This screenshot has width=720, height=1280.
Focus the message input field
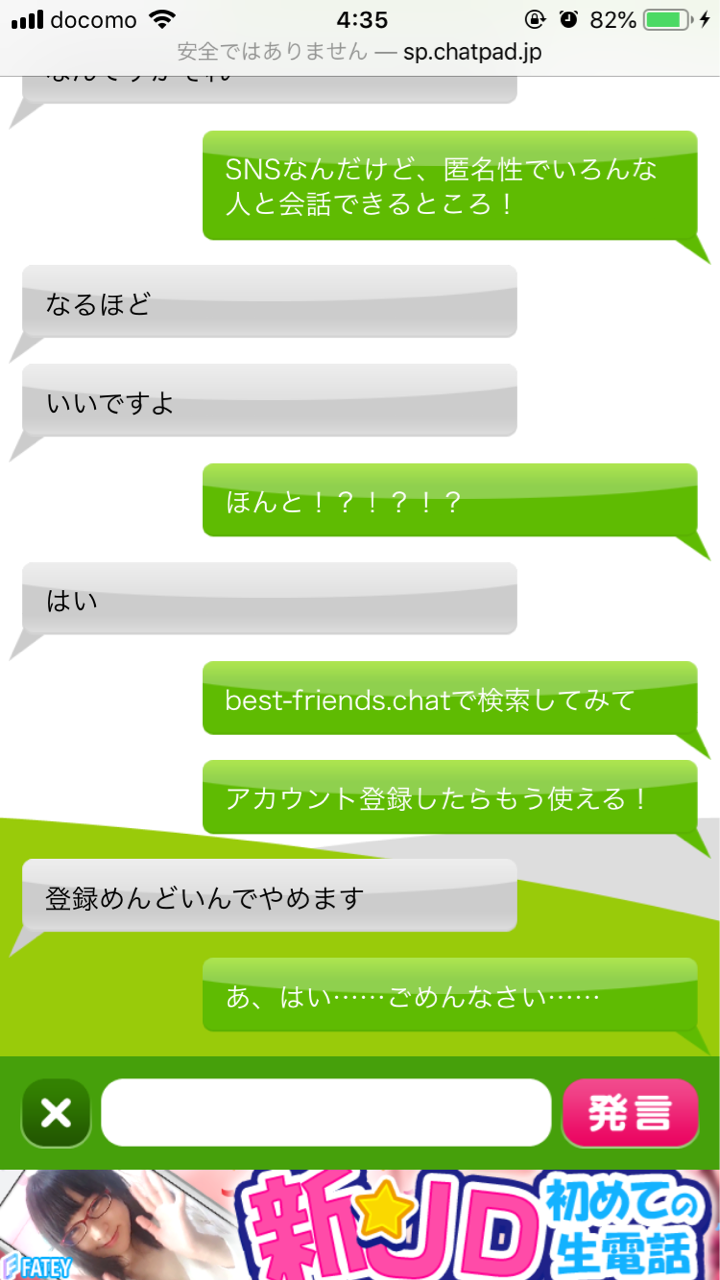(326, 1113)
